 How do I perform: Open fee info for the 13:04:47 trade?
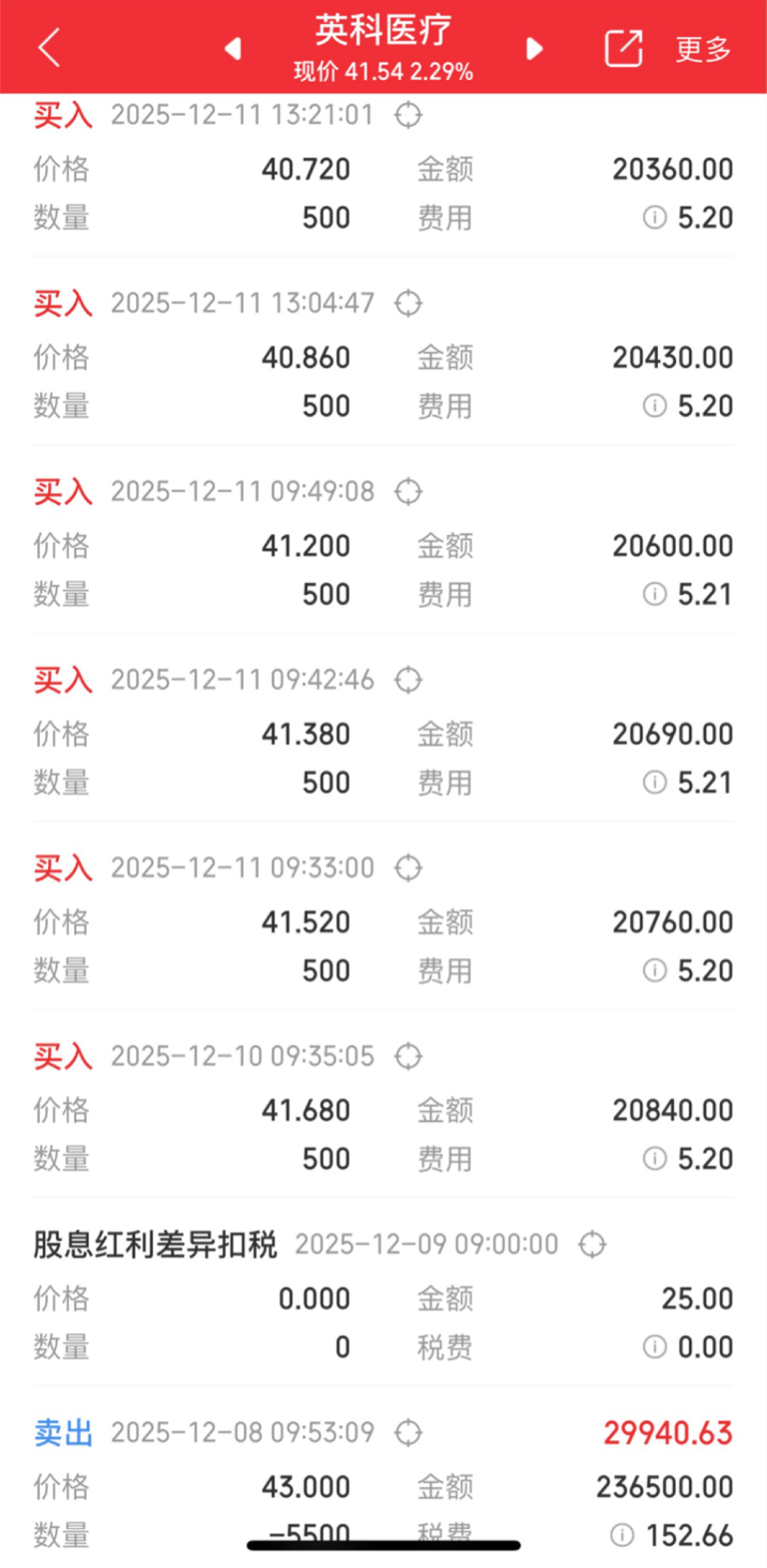pos(654,406)
